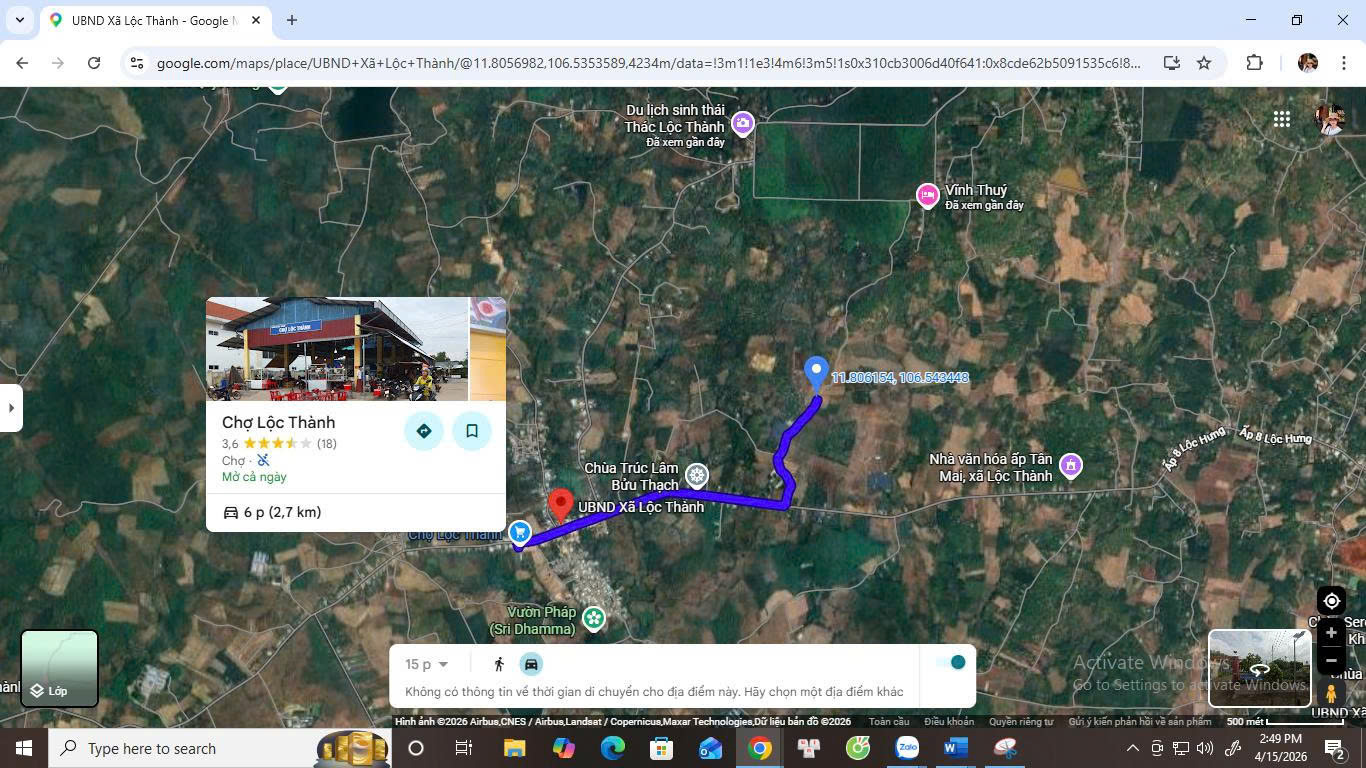This screenshot has width=1366, height=768.
Task: Open the 15 p travel time dropdown
Action: tap(427, 664)
